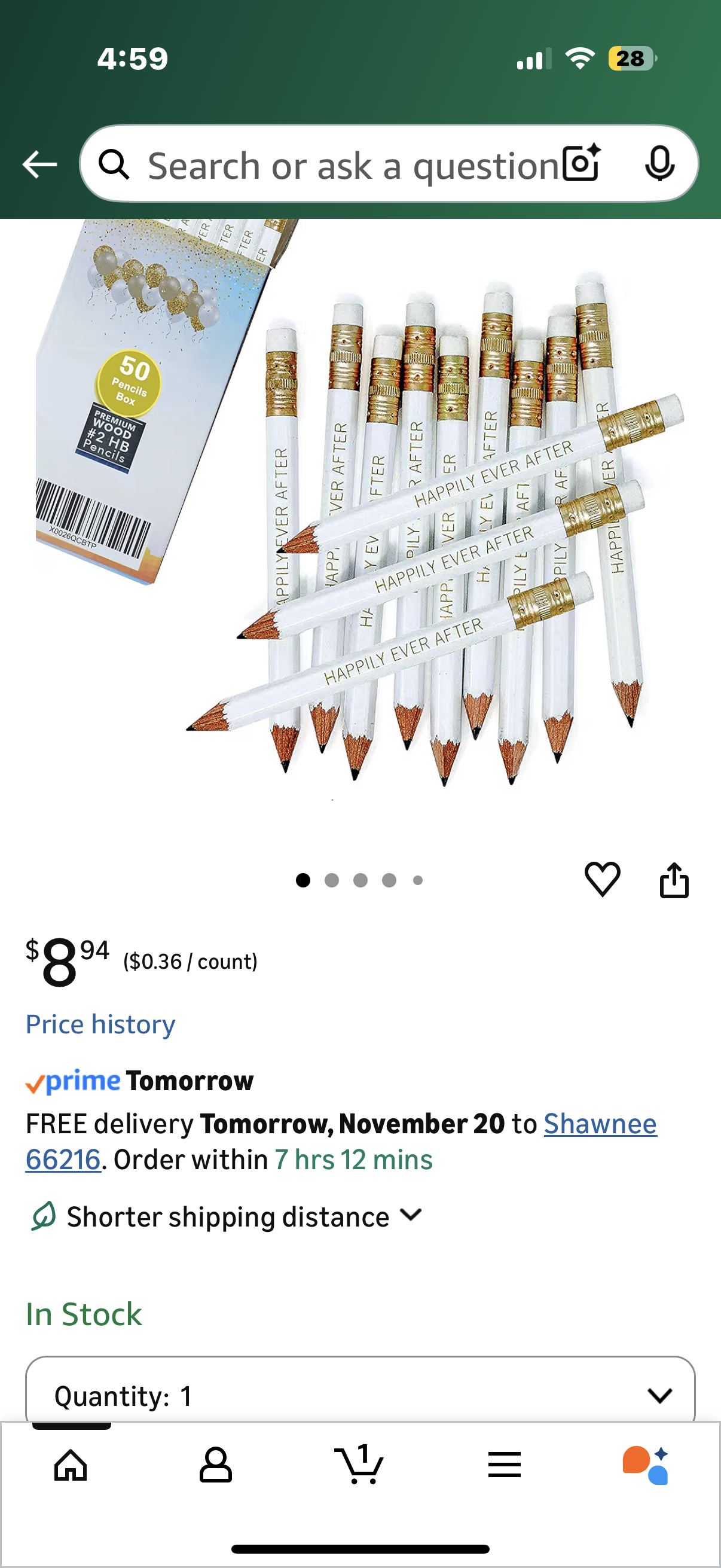Collapse the Quantity chevron arrow

[659, 1396]
